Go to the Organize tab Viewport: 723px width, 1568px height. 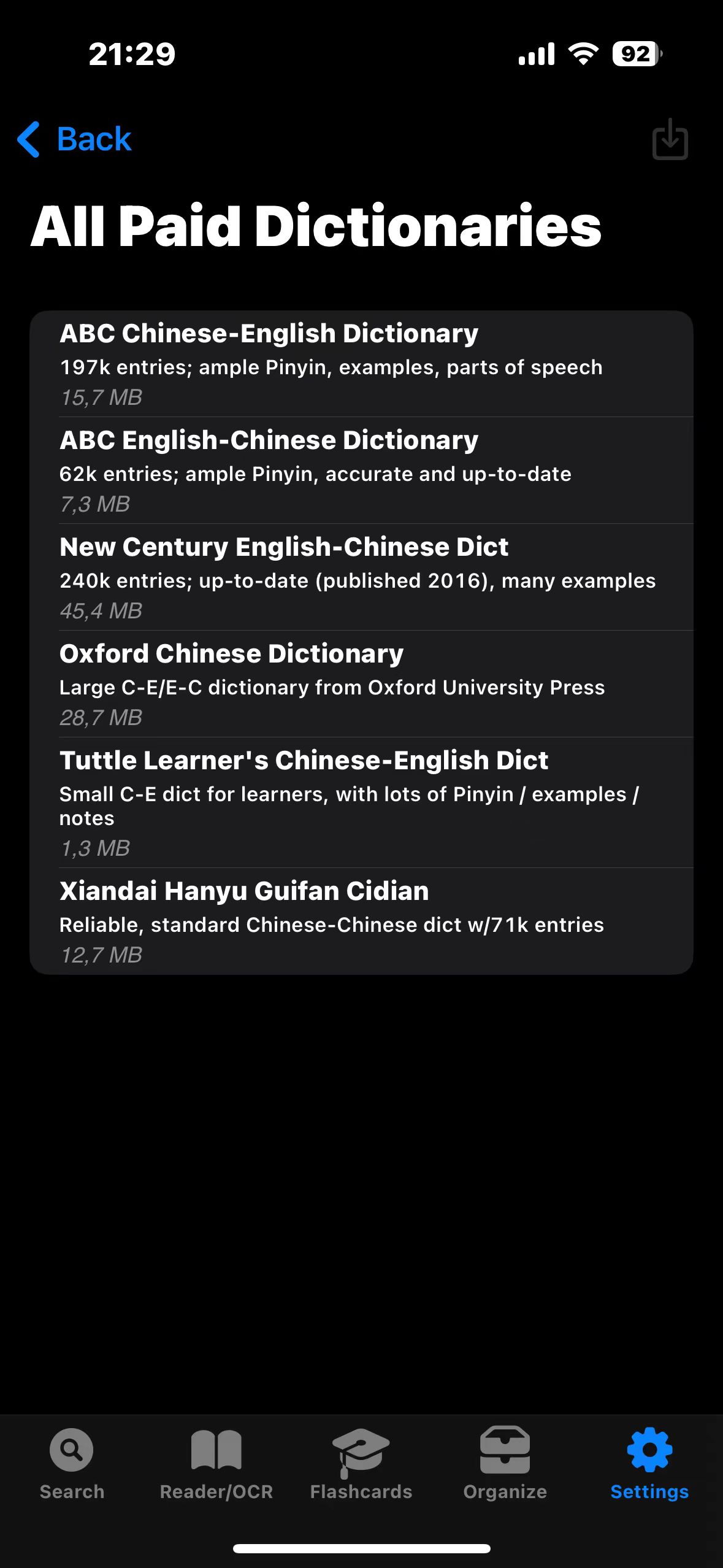[505, 1464]
